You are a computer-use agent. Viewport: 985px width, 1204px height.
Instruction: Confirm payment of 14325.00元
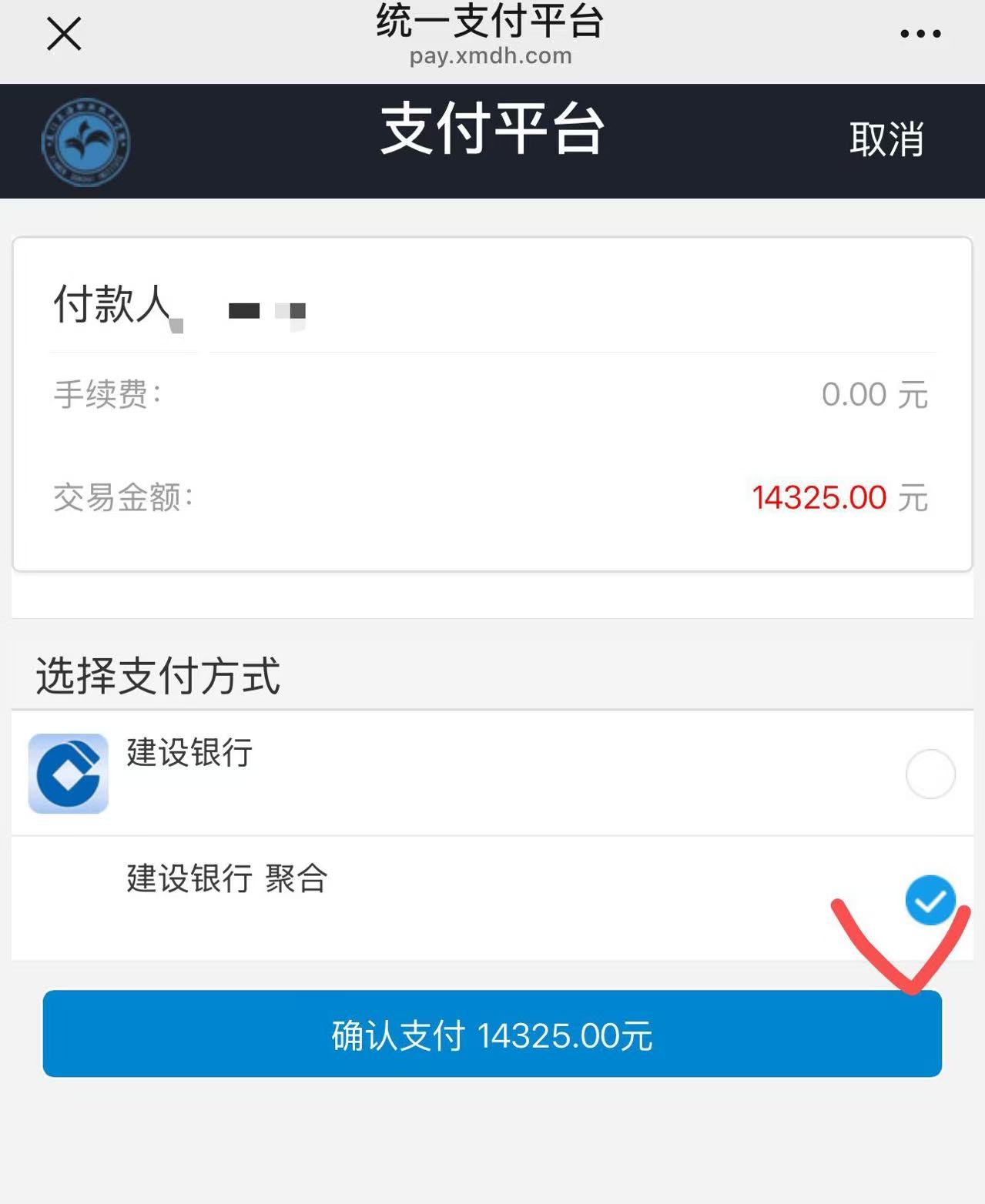click(492, 1034)
